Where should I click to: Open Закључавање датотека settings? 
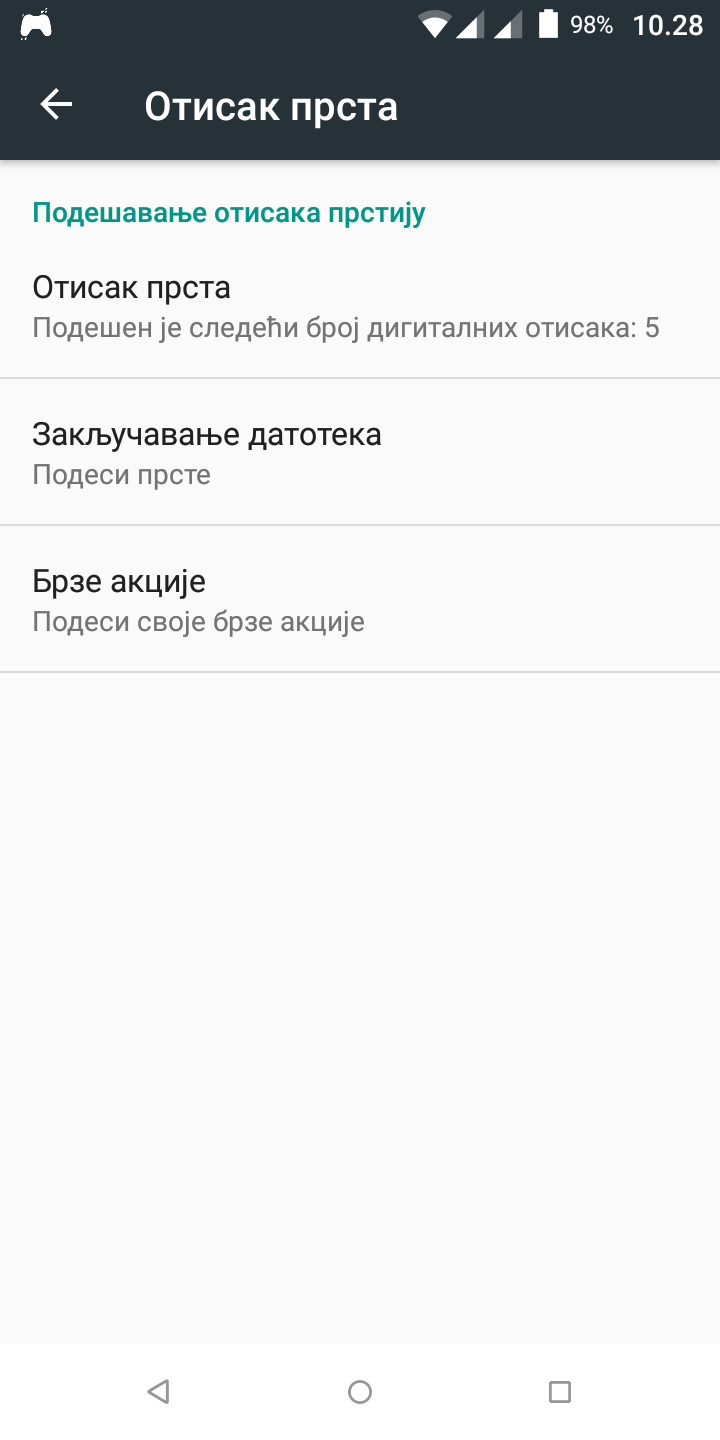click(360, 452)
